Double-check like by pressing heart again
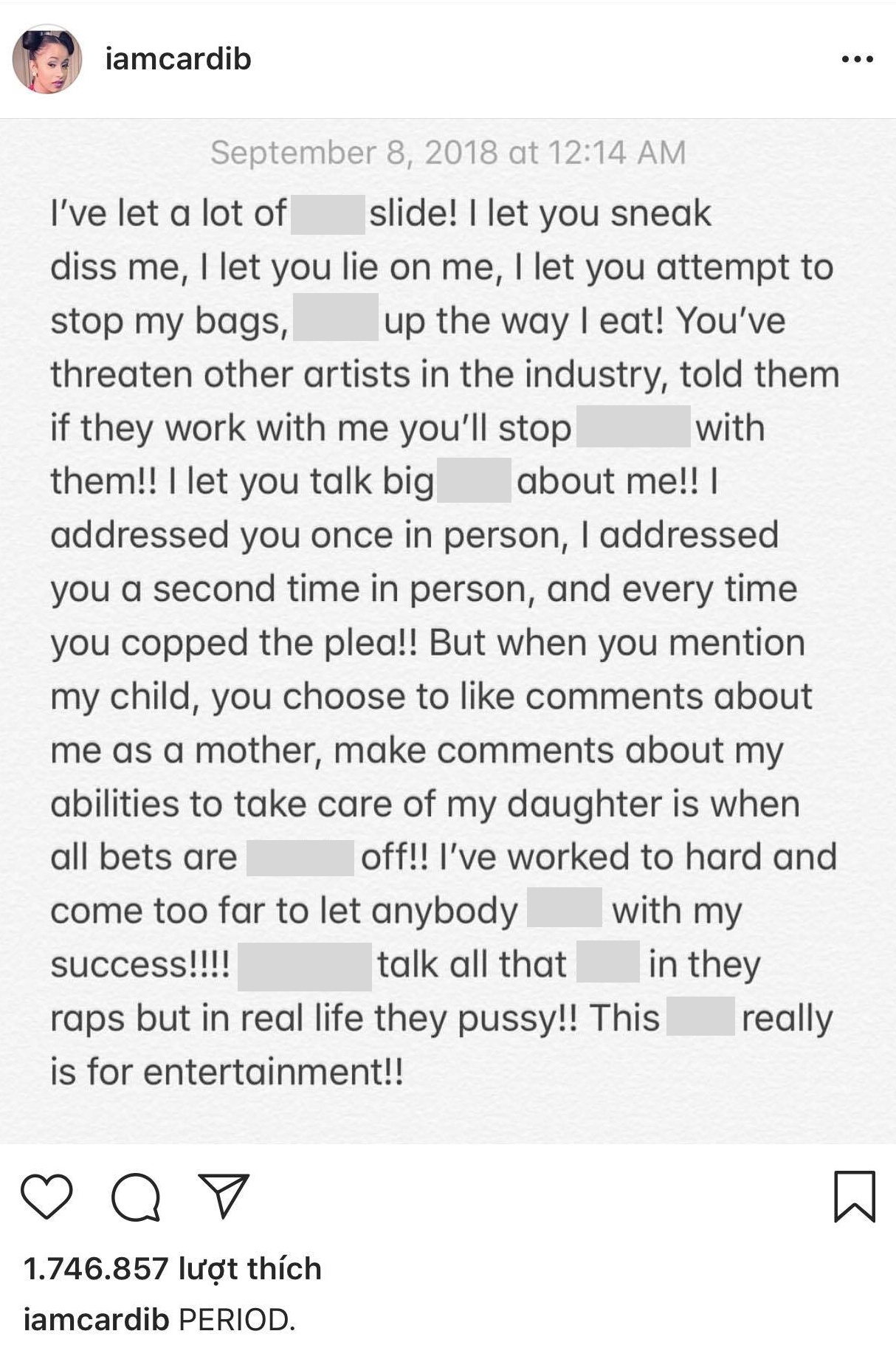896x1345 pixels. point(46,1197)
